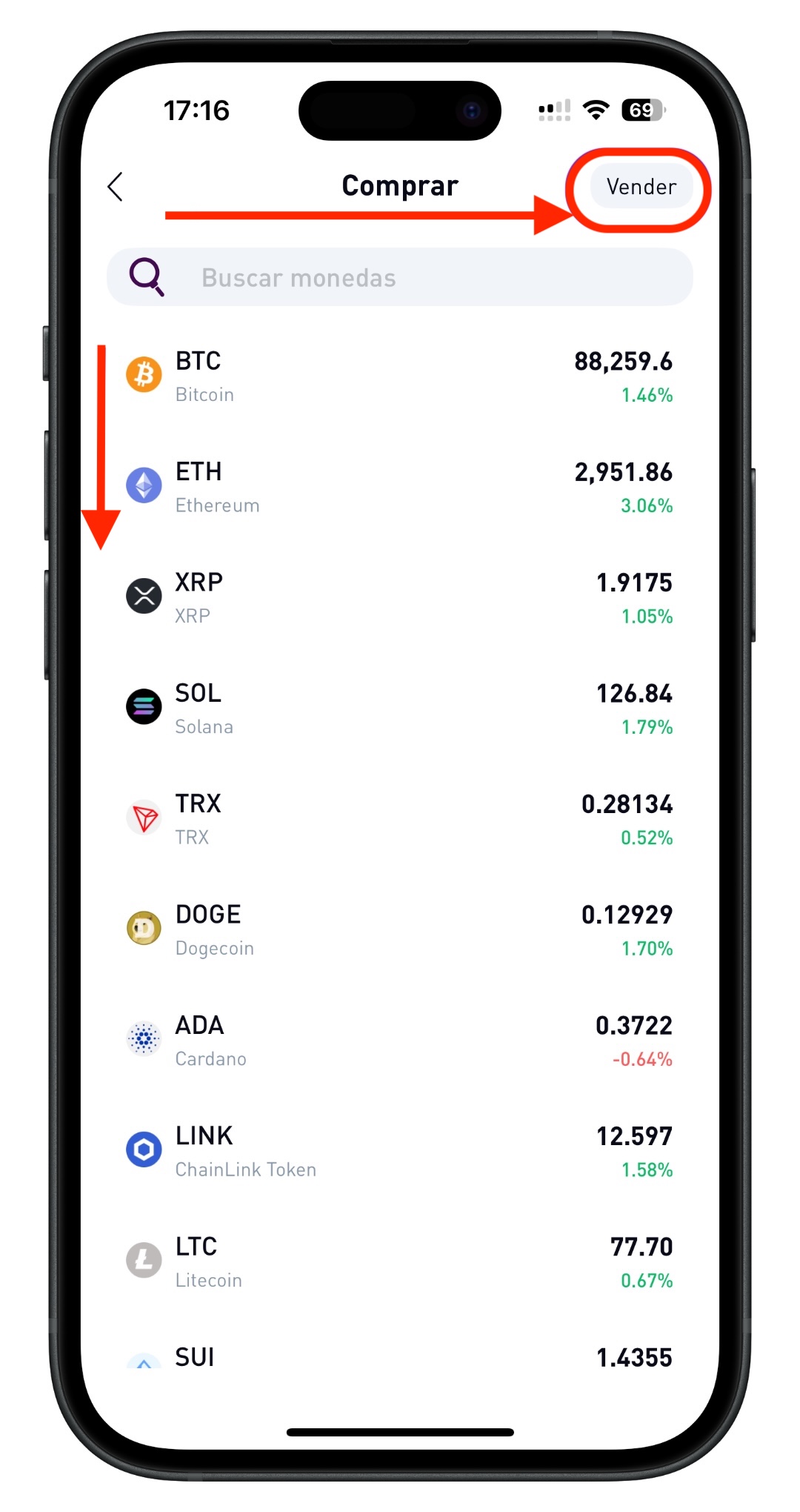This screenshot has width=800, height=1512.
Task: Select the TRX coin row
Action: 400,819
